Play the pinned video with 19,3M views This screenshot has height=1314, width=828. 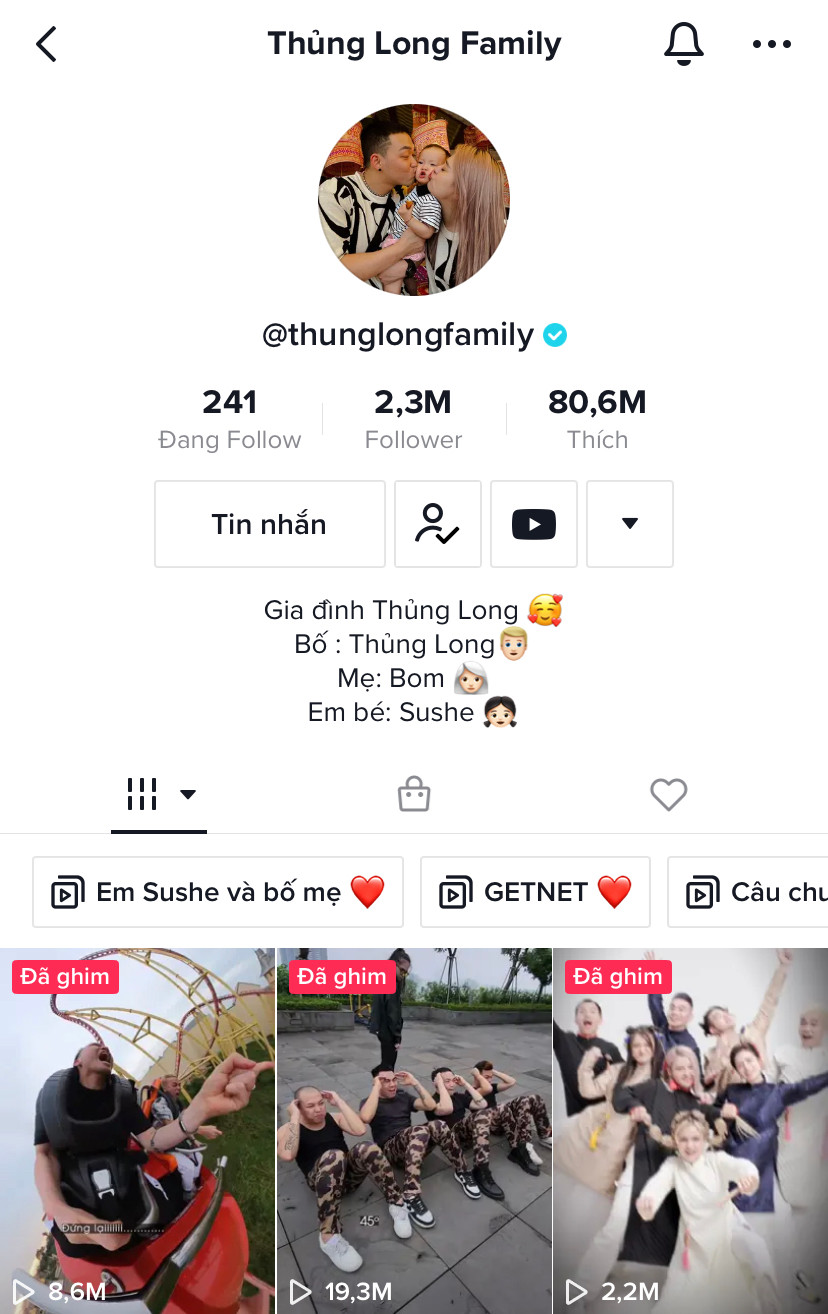point(414,1130)
